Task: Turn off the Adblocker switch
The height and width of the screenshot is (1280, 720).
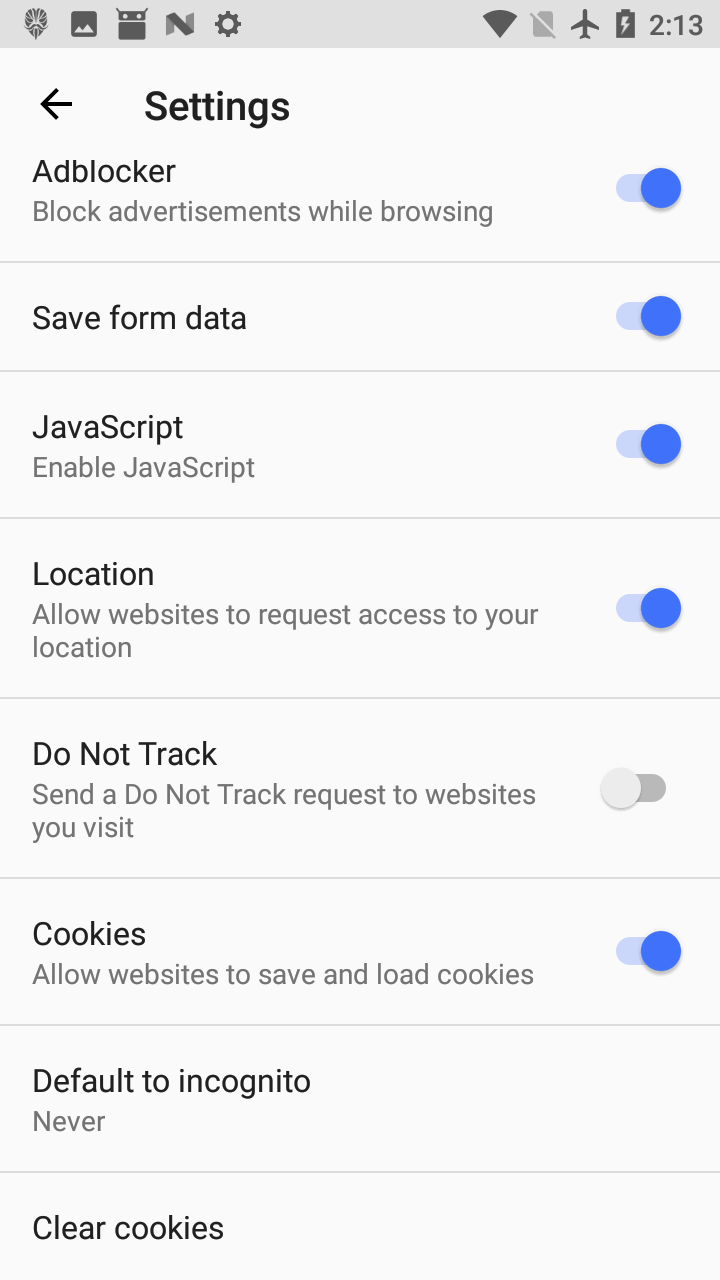Action: click(x=648, y=188)
